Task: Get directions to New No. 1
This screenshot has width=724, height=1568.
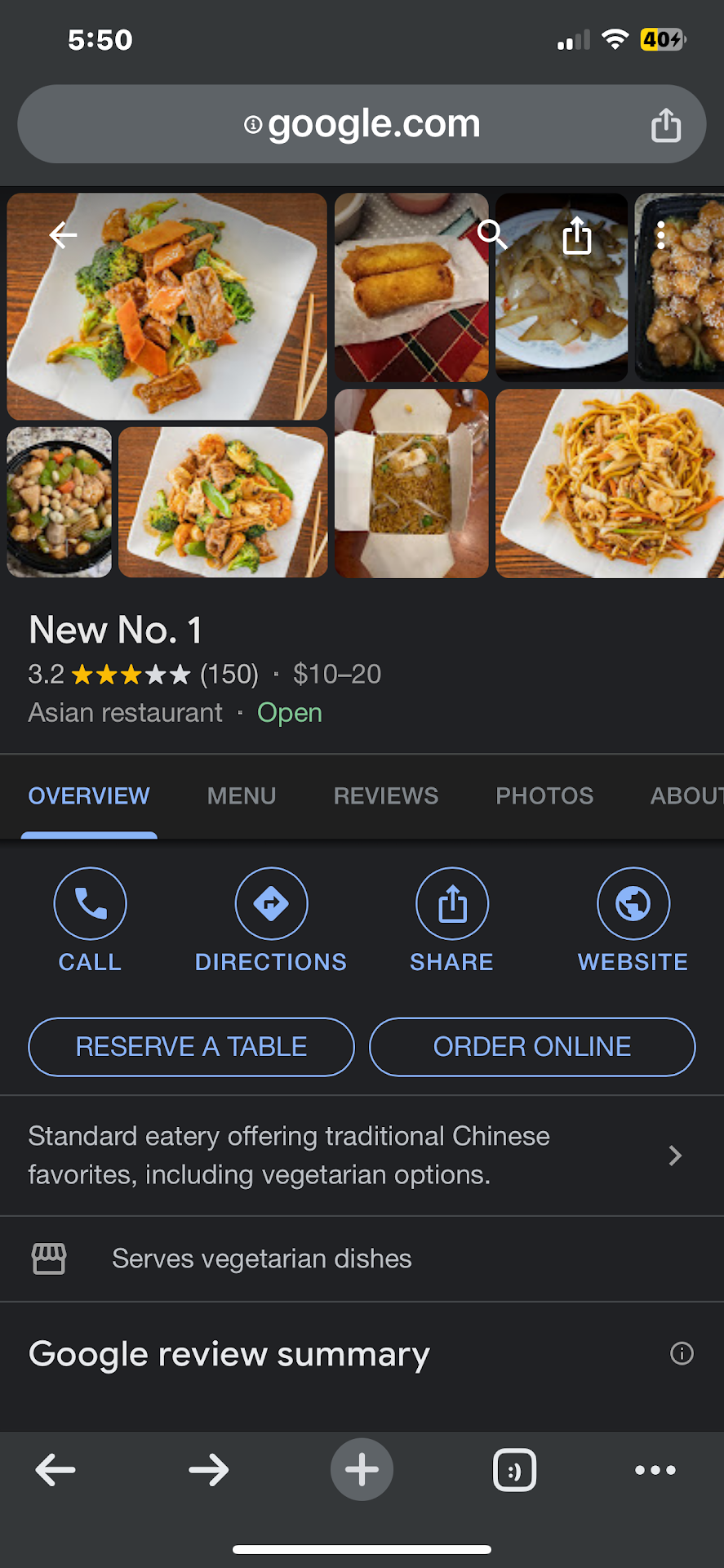Action: pyautogui.click(x=271, y=920)
